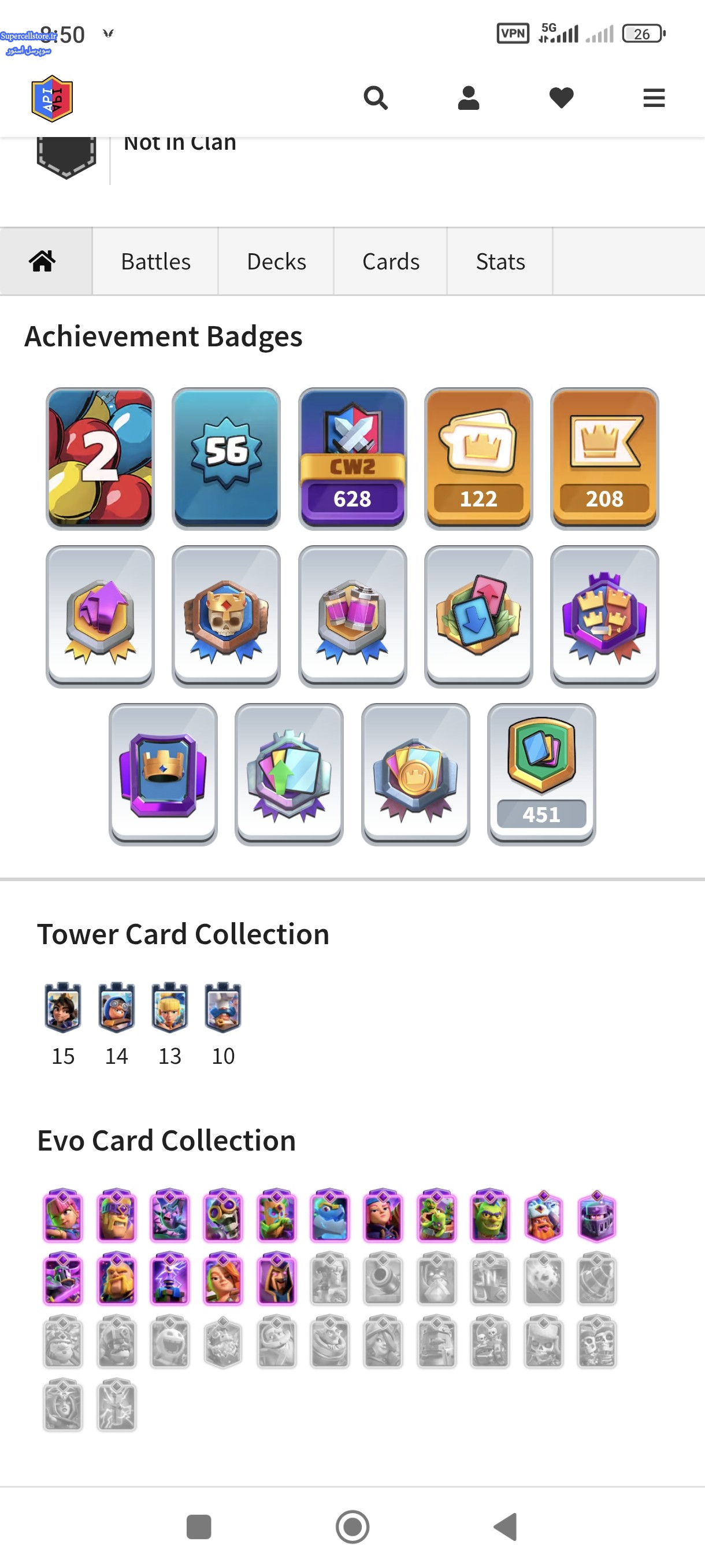
Task: Go back with the system back button
Action: tap(506, 1526)
